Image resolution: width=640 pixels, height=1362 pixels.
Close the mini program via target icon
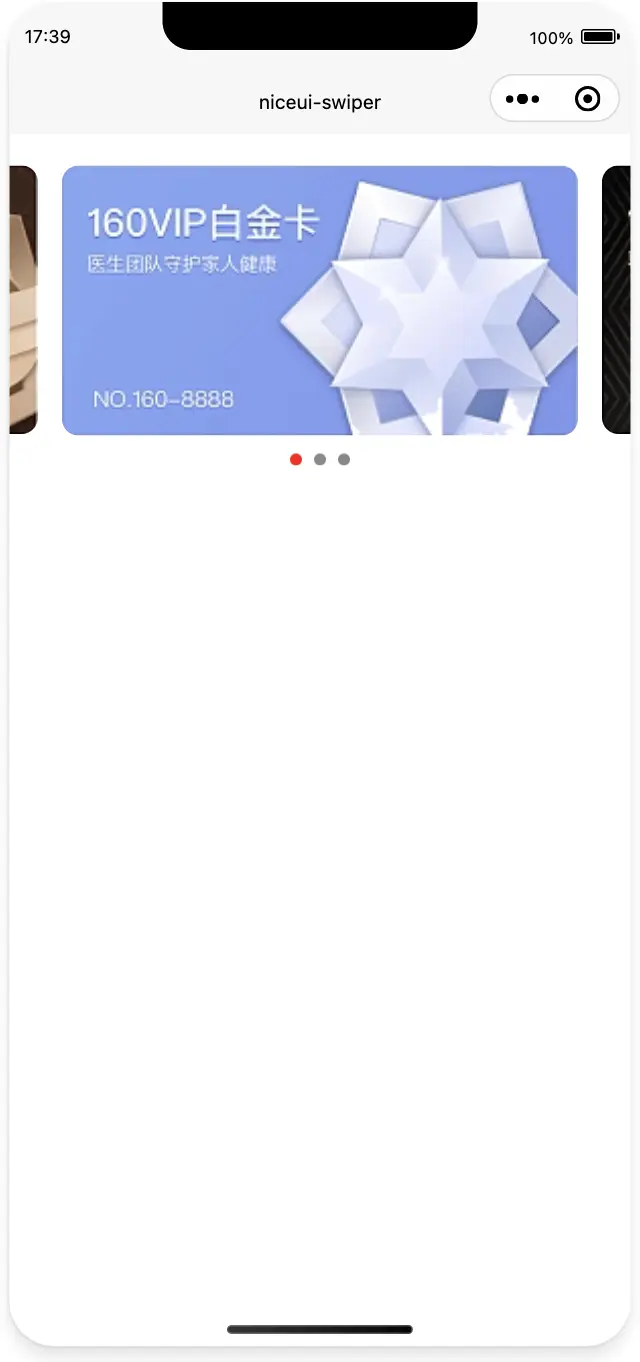588,99
